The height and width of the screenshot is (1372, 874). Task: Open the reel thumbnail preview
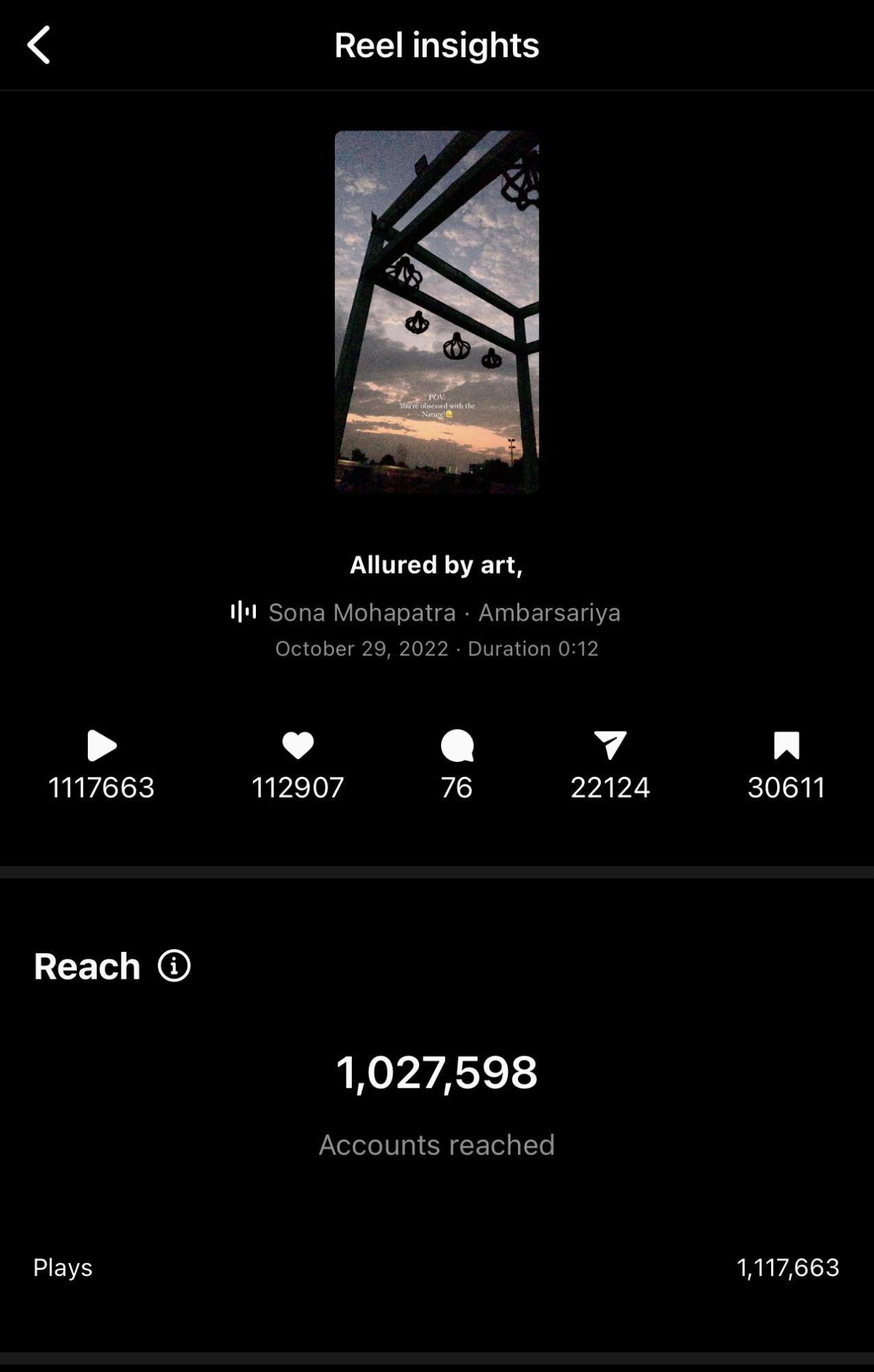[436, 312]
